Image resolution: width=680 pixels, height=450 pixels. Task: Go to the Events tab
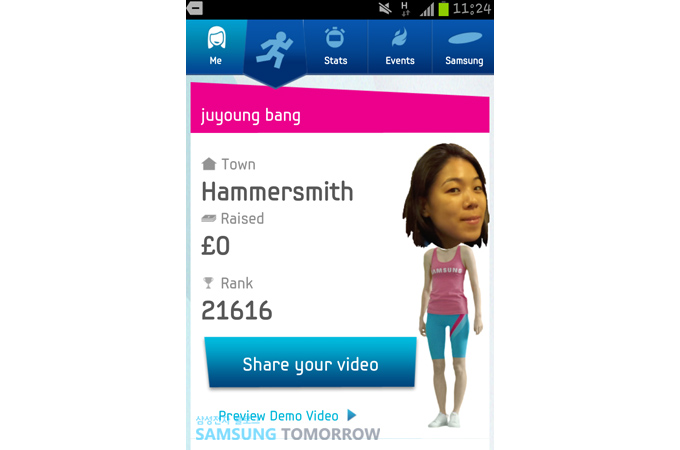(400, 47)
